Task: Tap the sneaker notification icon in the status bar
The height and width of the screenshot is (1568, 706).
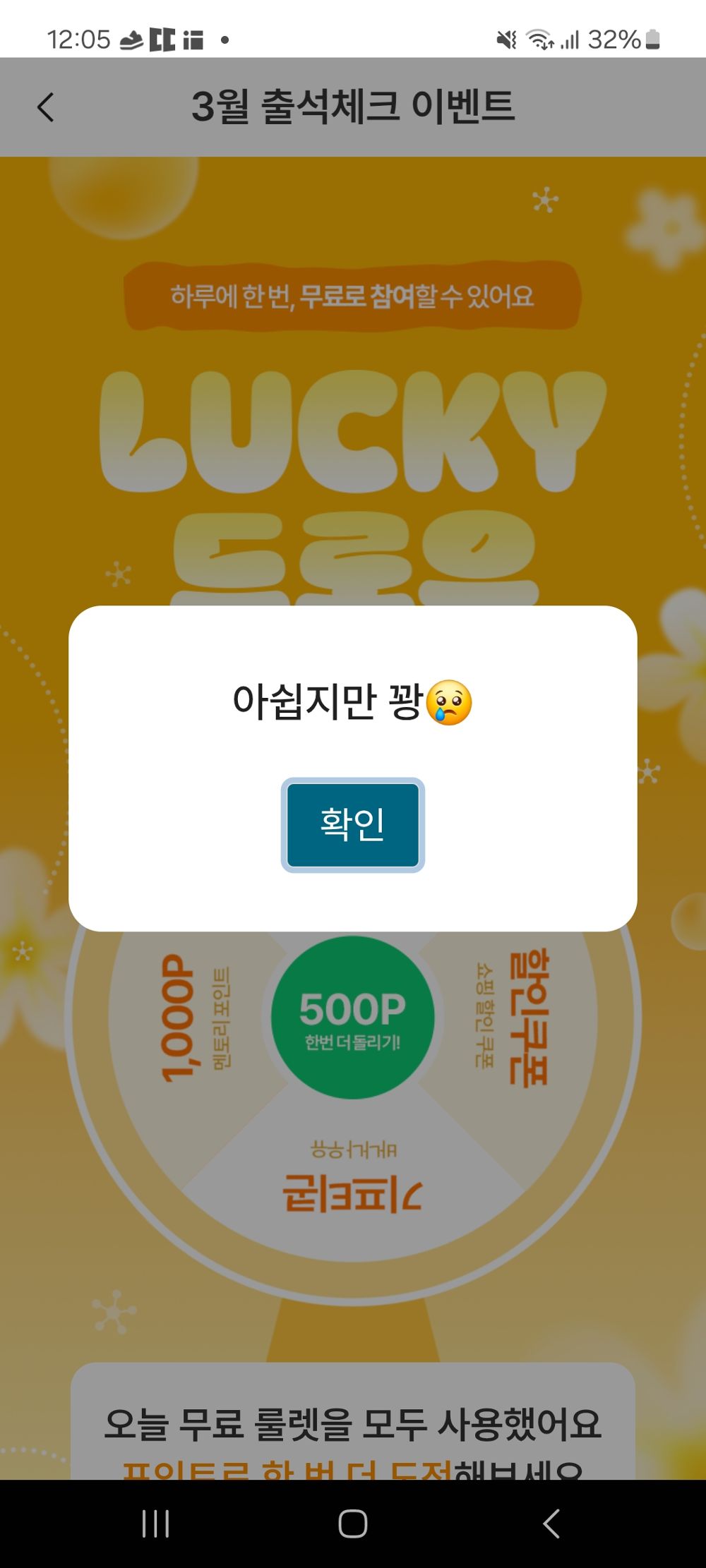Action: [131, 41]
